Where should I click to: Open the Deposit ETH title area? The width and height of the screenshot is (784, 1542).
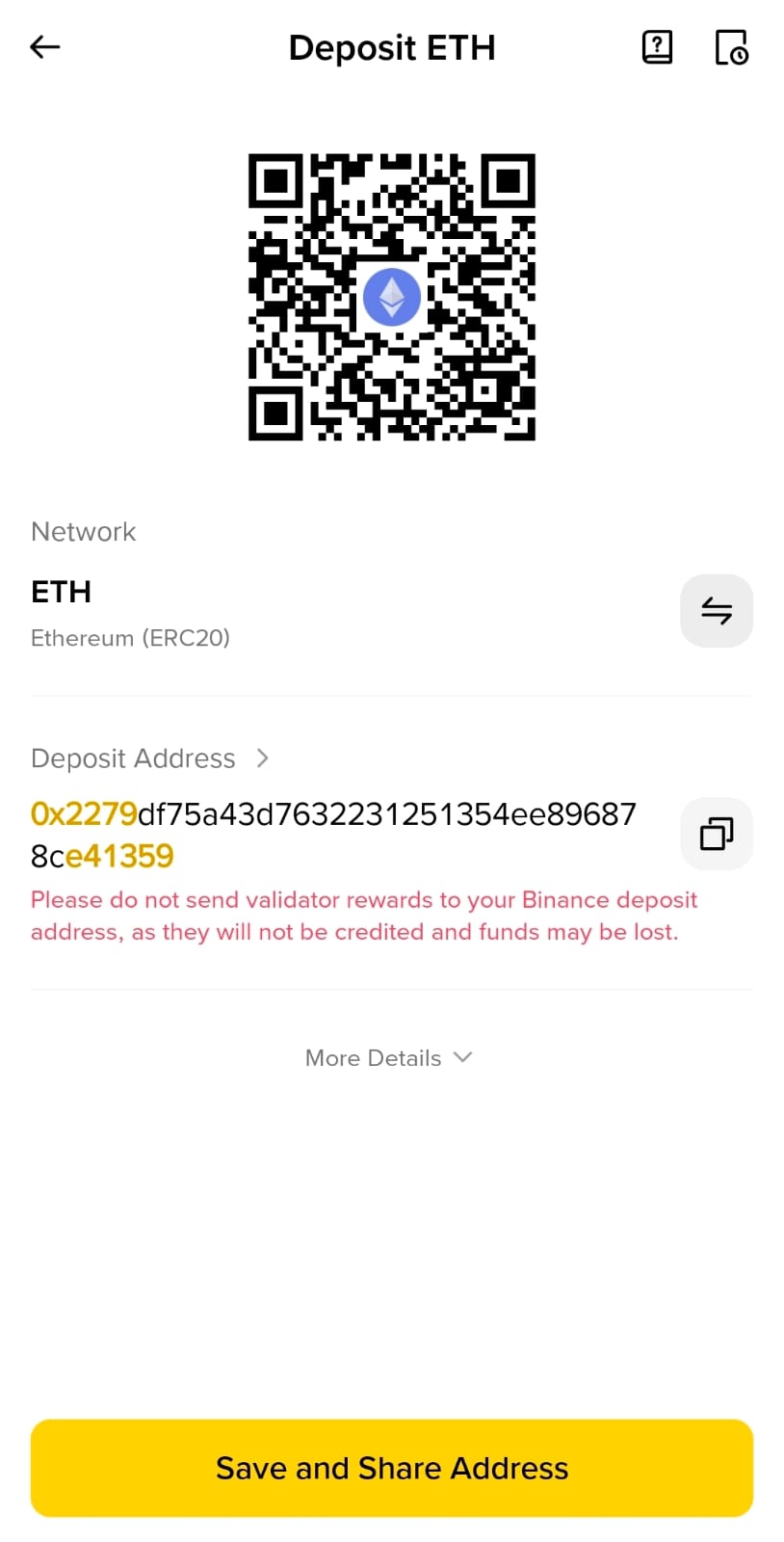tap(391, 47)
